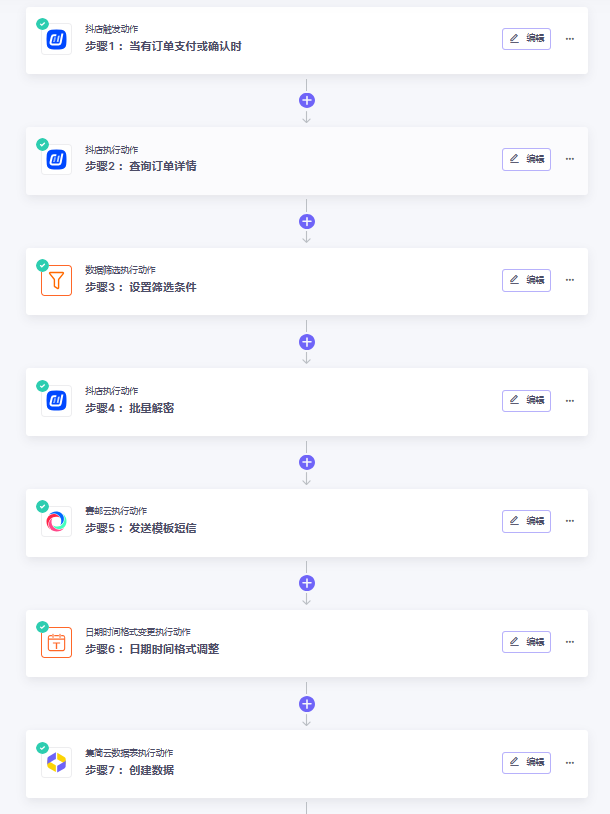This screenshot has width=610, height=814.
Task: 打开步骤7“创建数据”的更多菜单
Action: click(570, 762)
